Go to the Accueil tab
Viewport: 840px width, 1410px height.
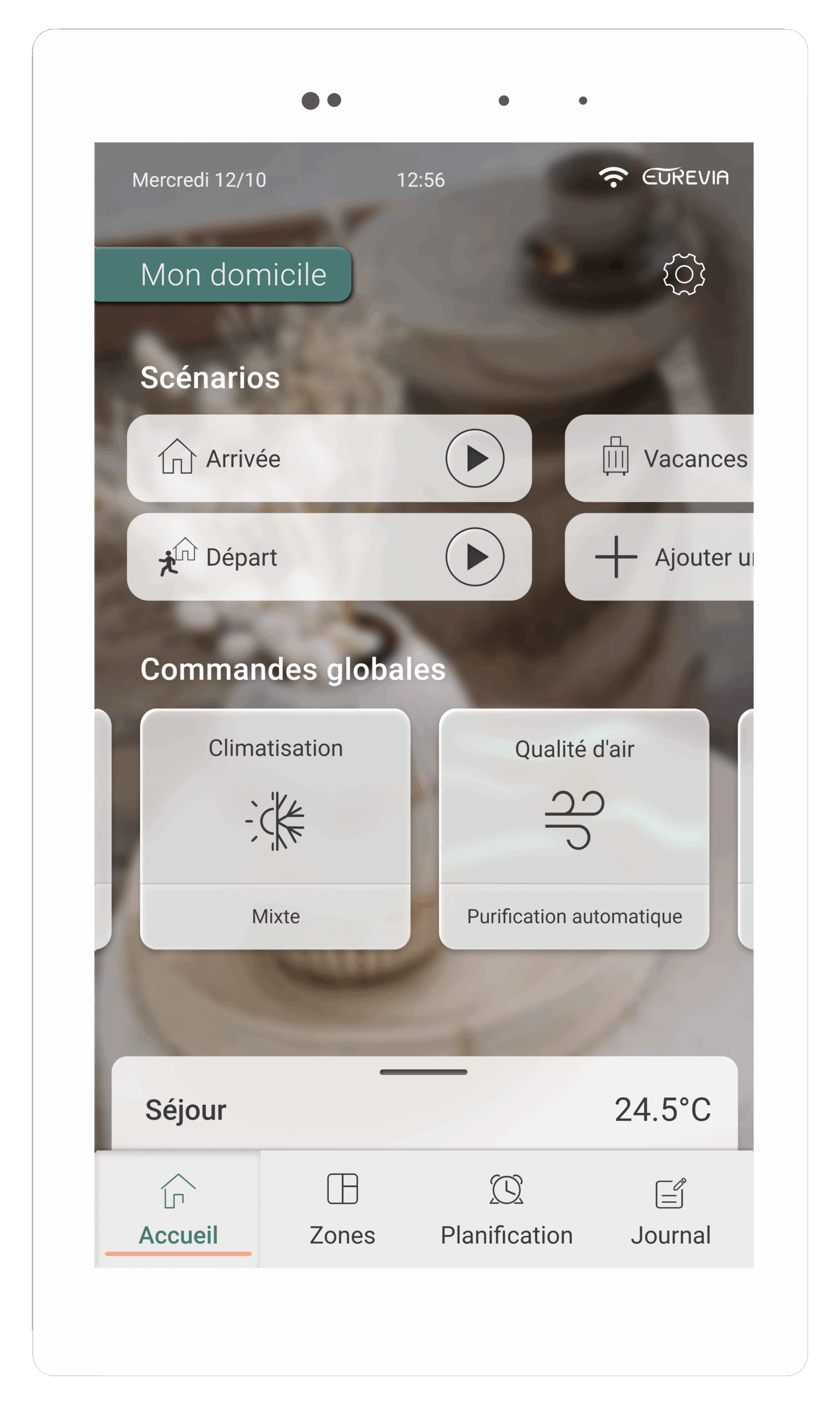pos(178,1209)
